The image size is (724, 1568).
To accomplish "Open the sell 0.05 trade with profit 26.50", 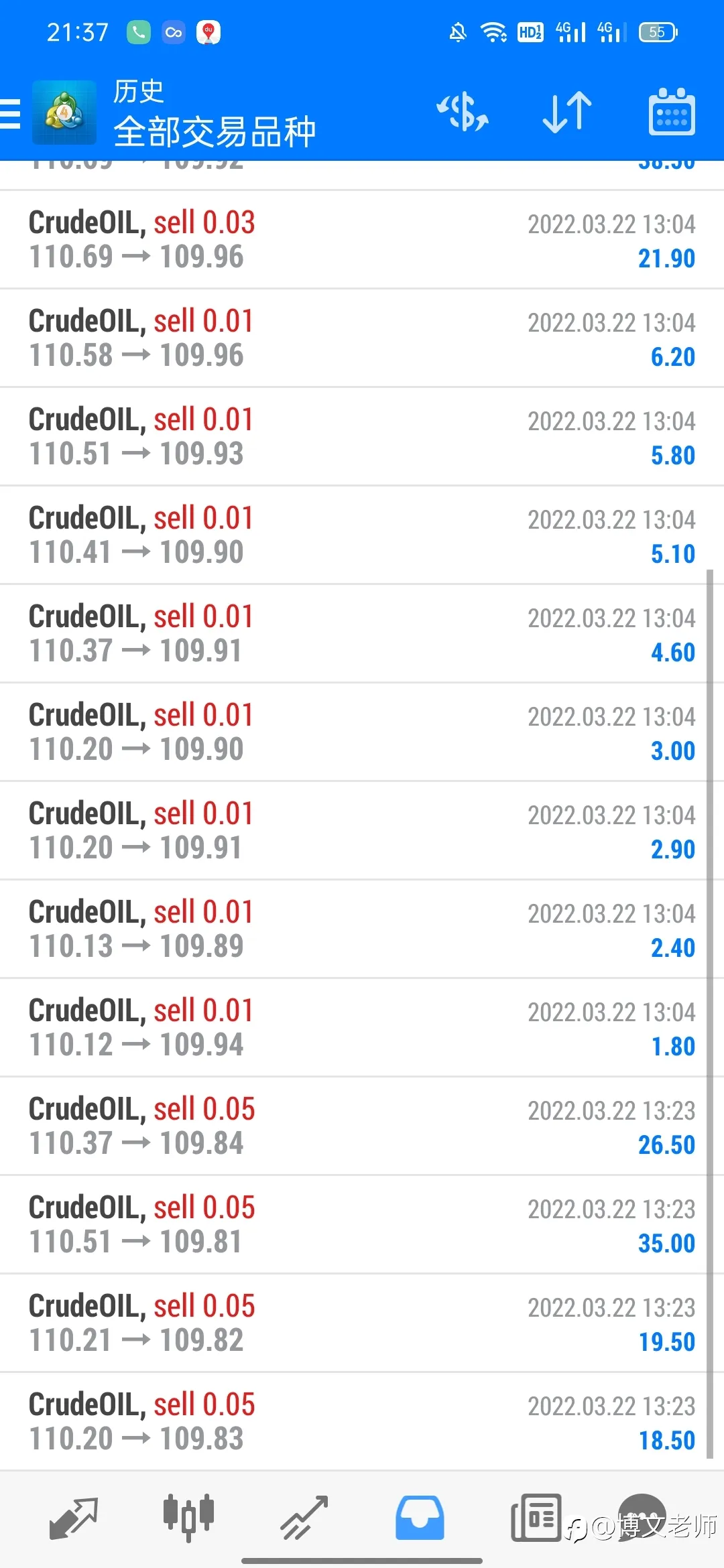I will click(x=362, y=1126).
